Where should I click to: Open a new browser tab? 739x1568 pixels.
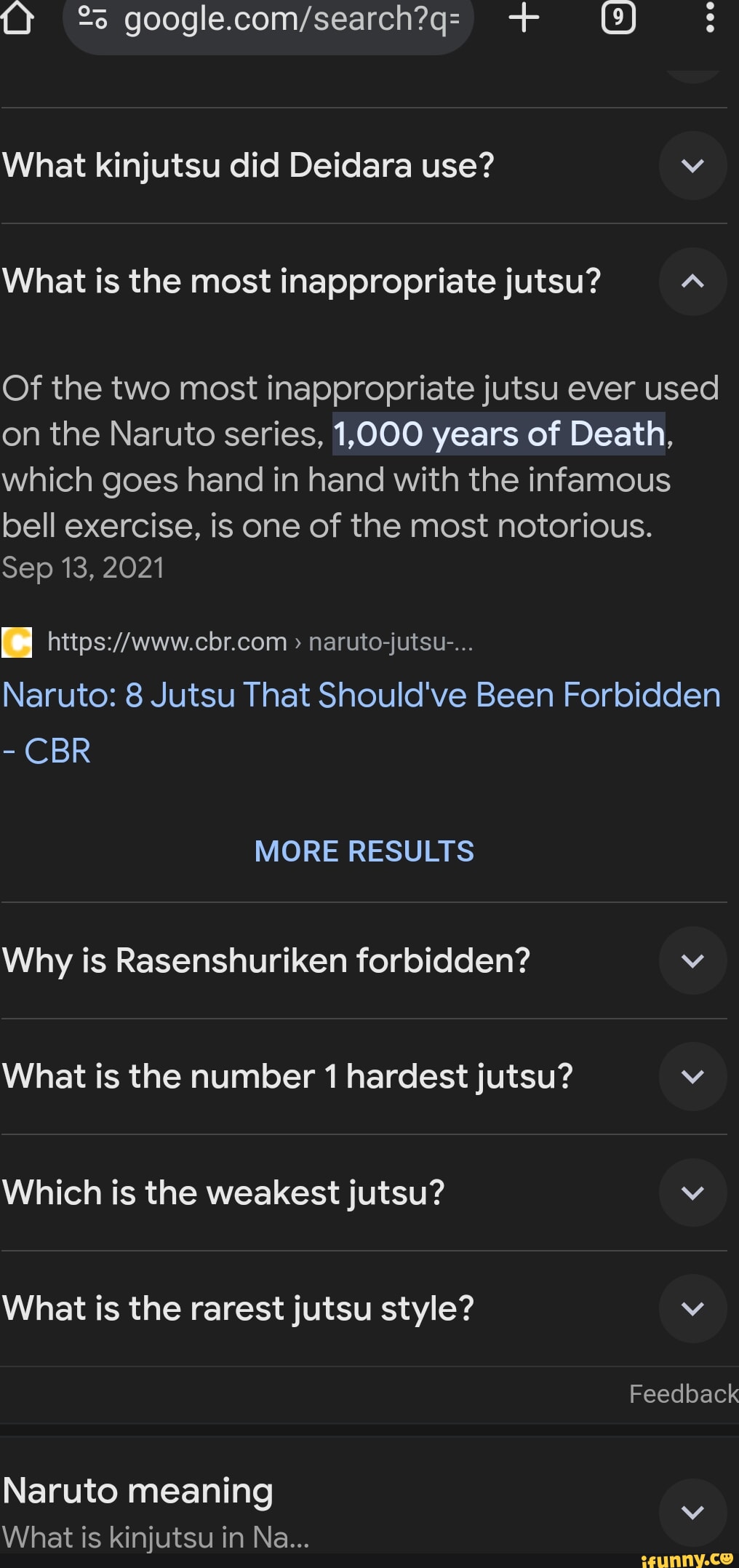point(524,18)
